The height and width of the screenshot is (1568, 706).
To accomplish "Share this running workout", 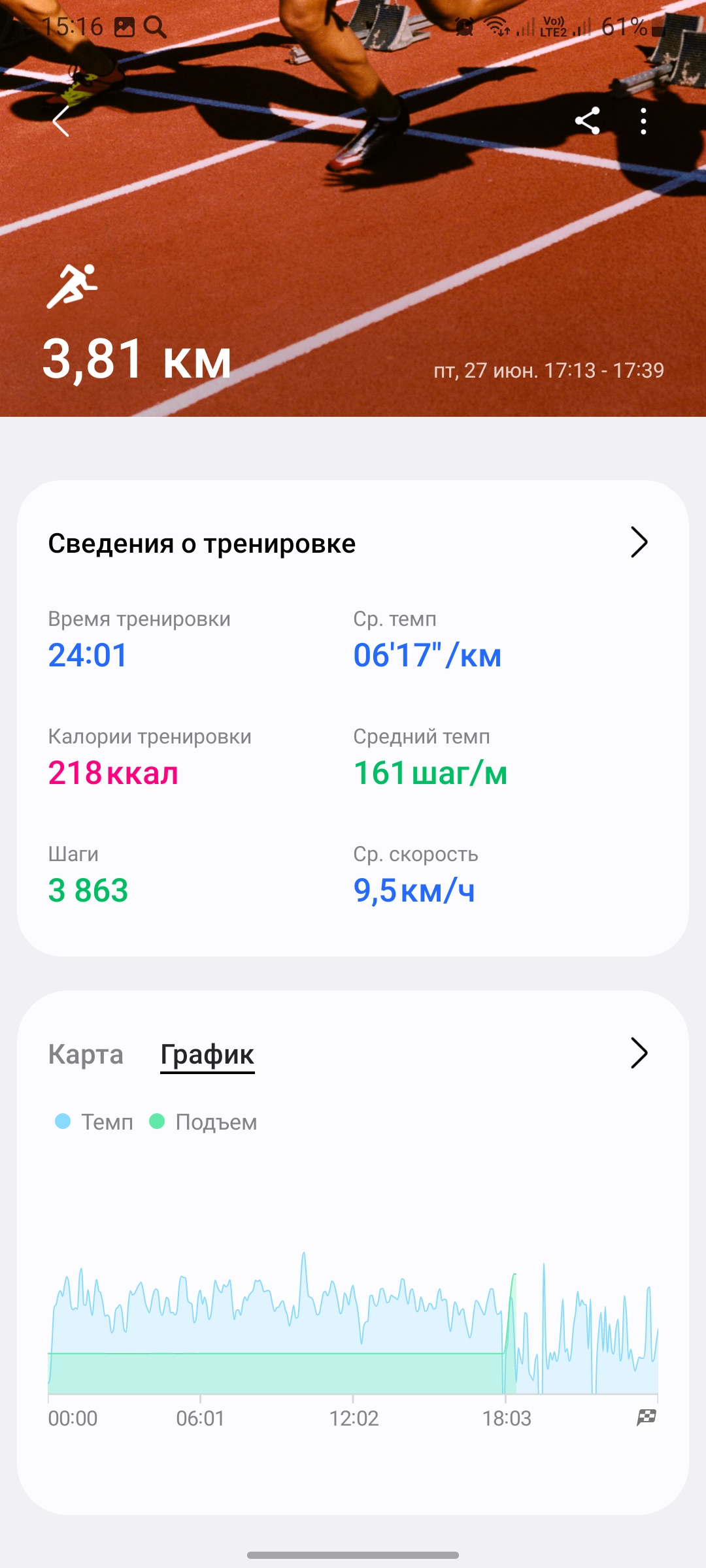I will coord(587,122).
